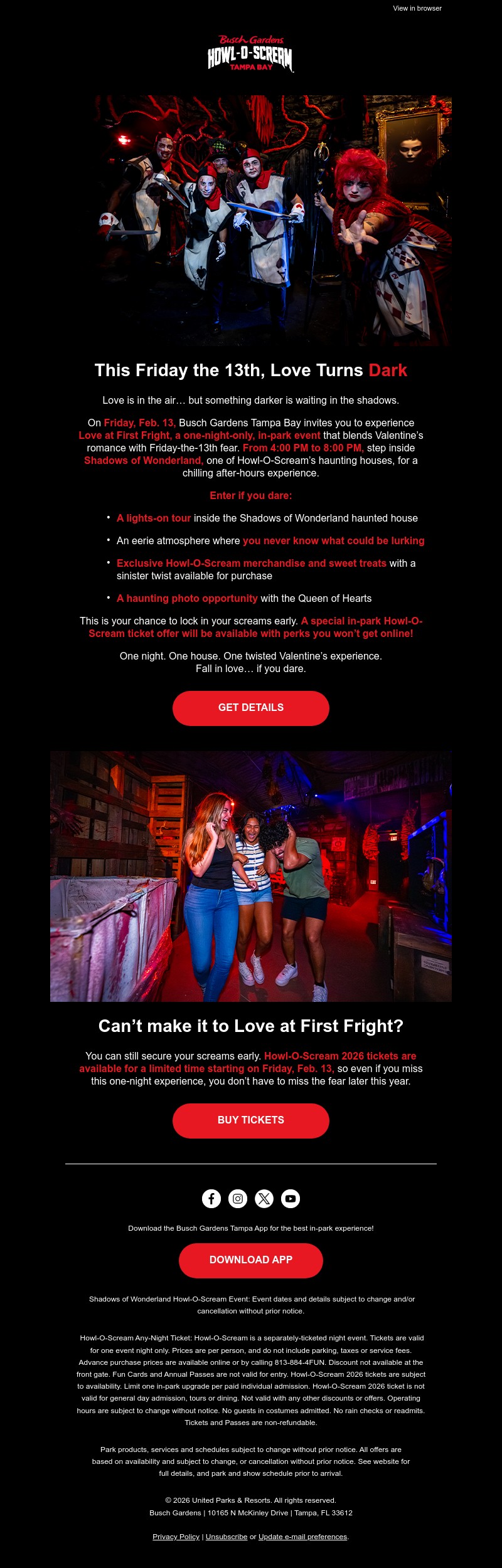Open the X social icon

tap(264, 1199)
